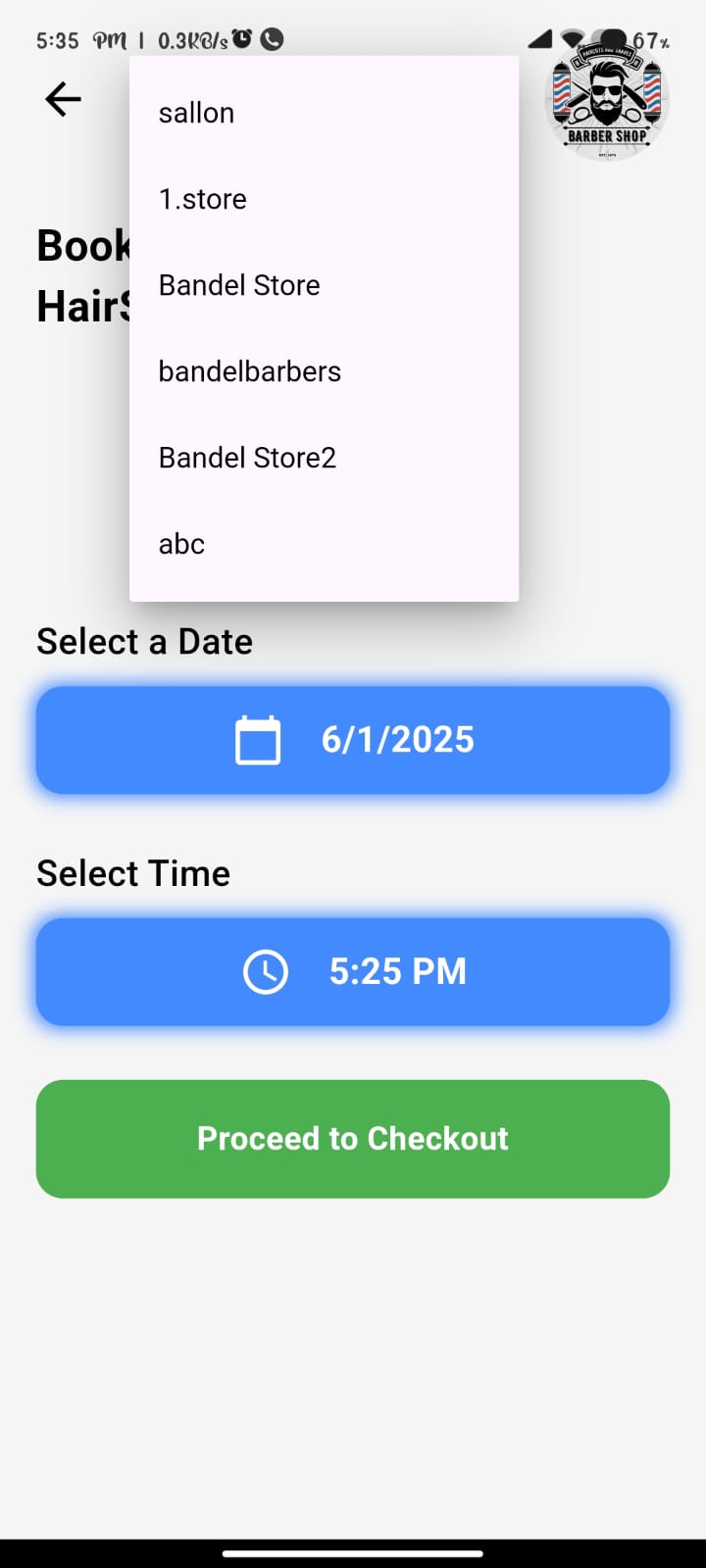Open the date picker showing 6/1/2025

353,740
